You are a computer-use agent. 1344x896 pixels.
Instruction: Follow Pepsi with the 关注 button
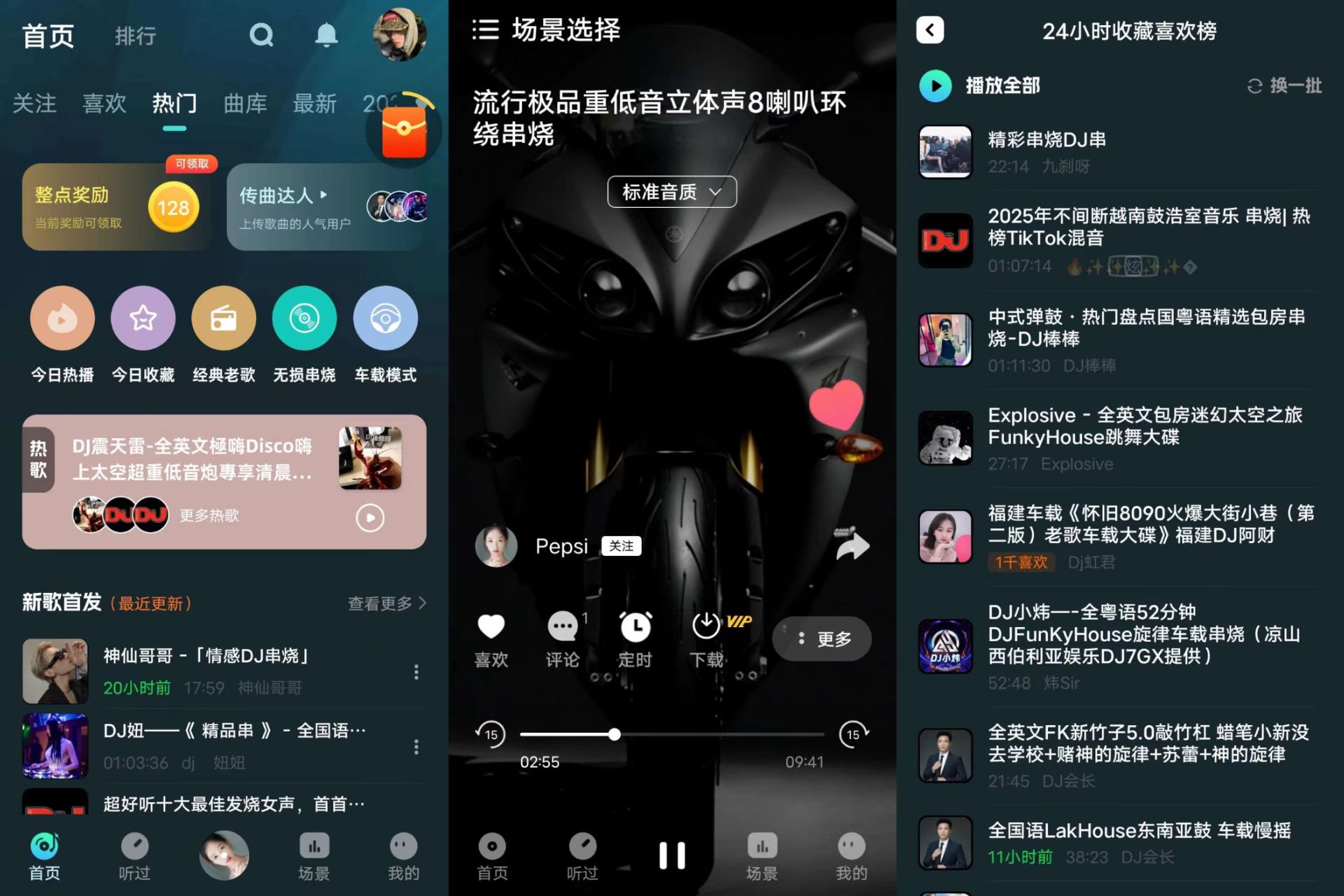coord(621,546)
